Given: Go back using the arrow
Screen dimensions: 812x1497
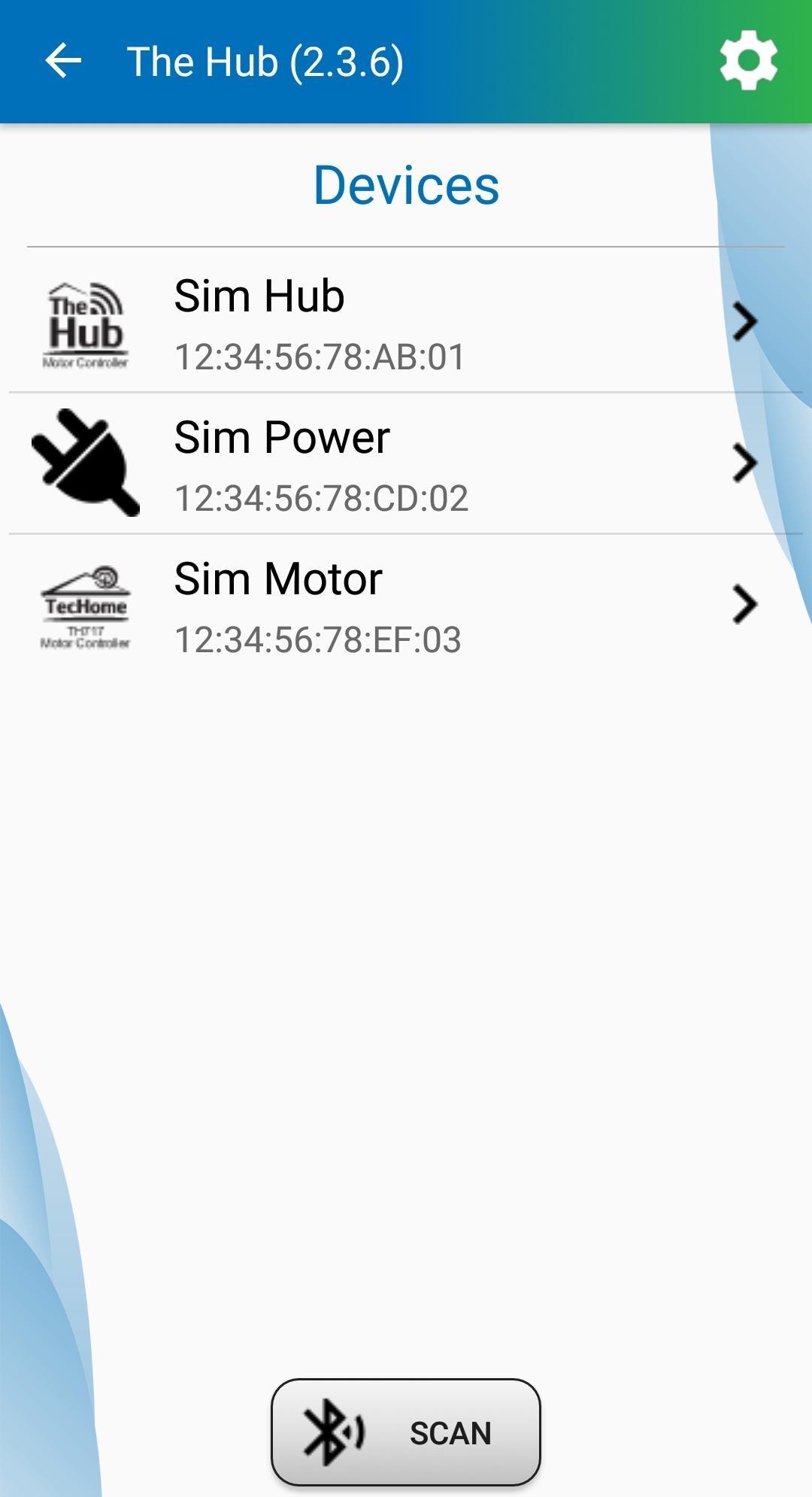Looking at the screenshot, I should pos(63,61).
